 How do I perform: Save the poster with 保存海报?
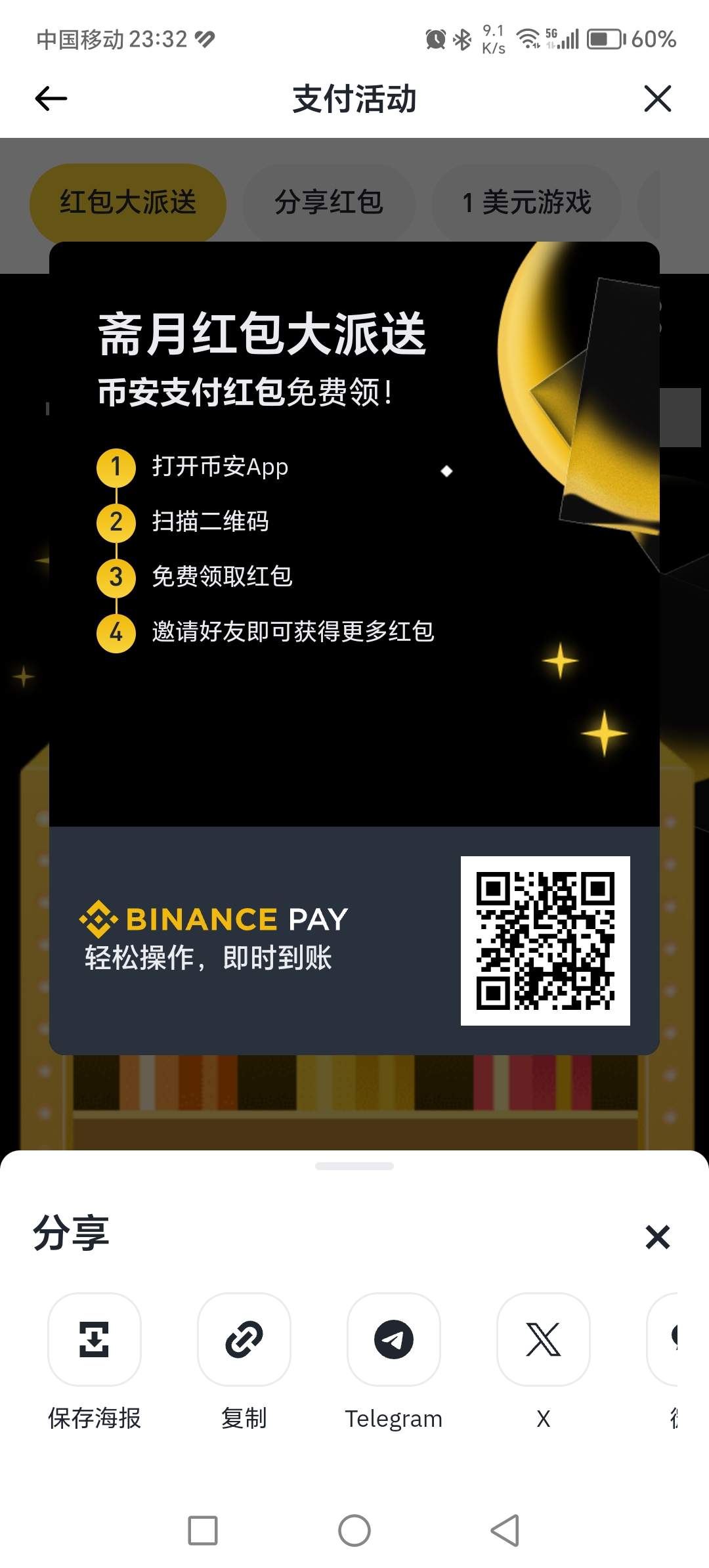(95, 1339)
